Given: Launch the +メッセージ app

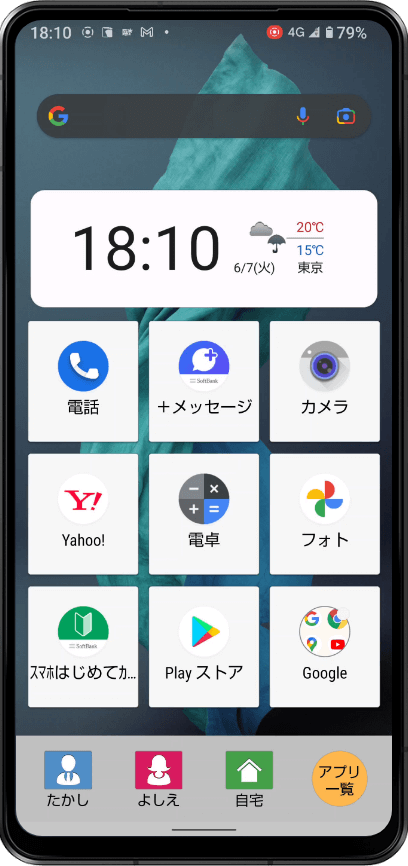Looking at the screenshot, I should [204, 381].
